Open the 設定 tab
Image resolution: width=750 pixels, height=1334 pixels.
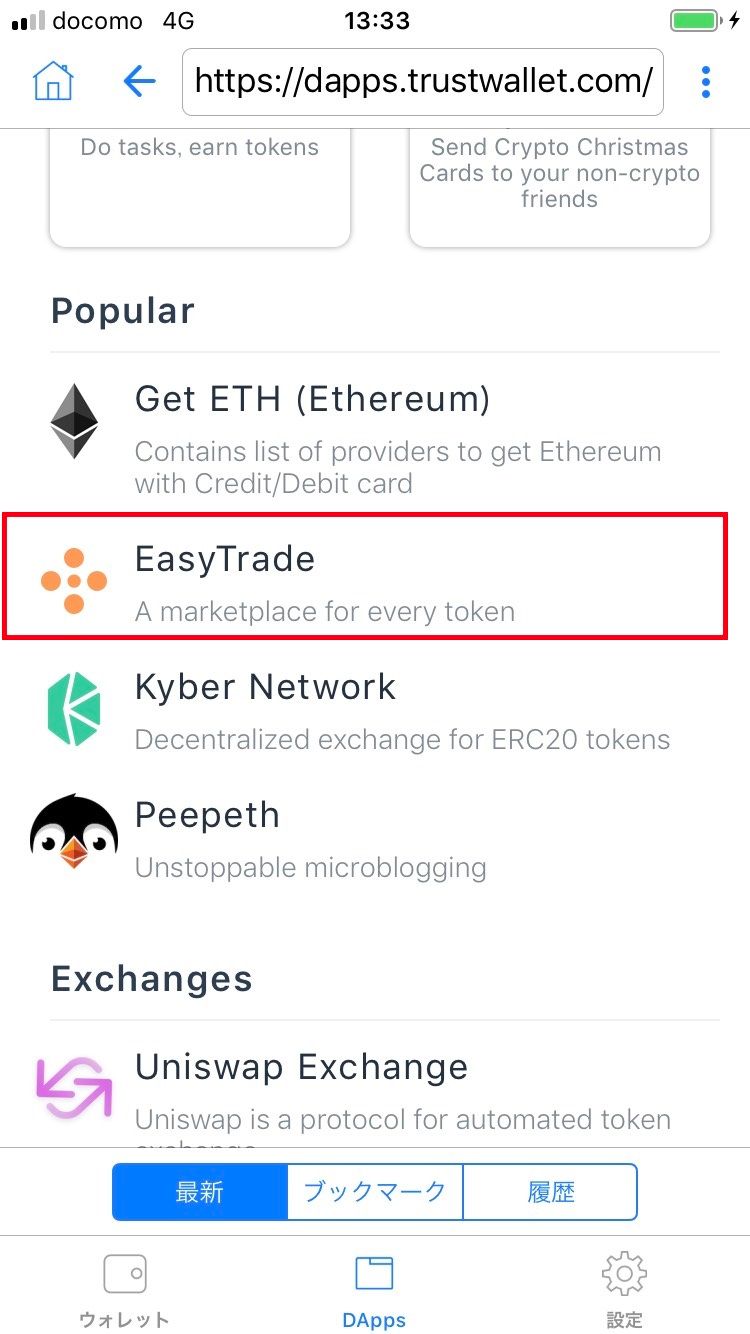[x=624, y=1290]
